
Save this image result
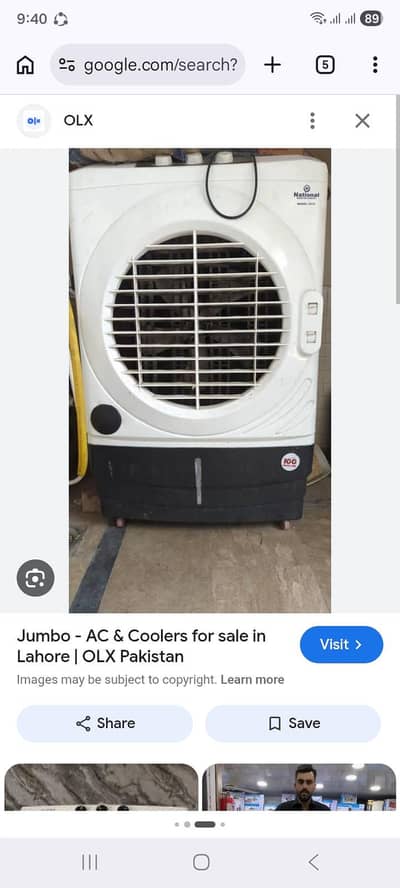click(x=293, y=723)
